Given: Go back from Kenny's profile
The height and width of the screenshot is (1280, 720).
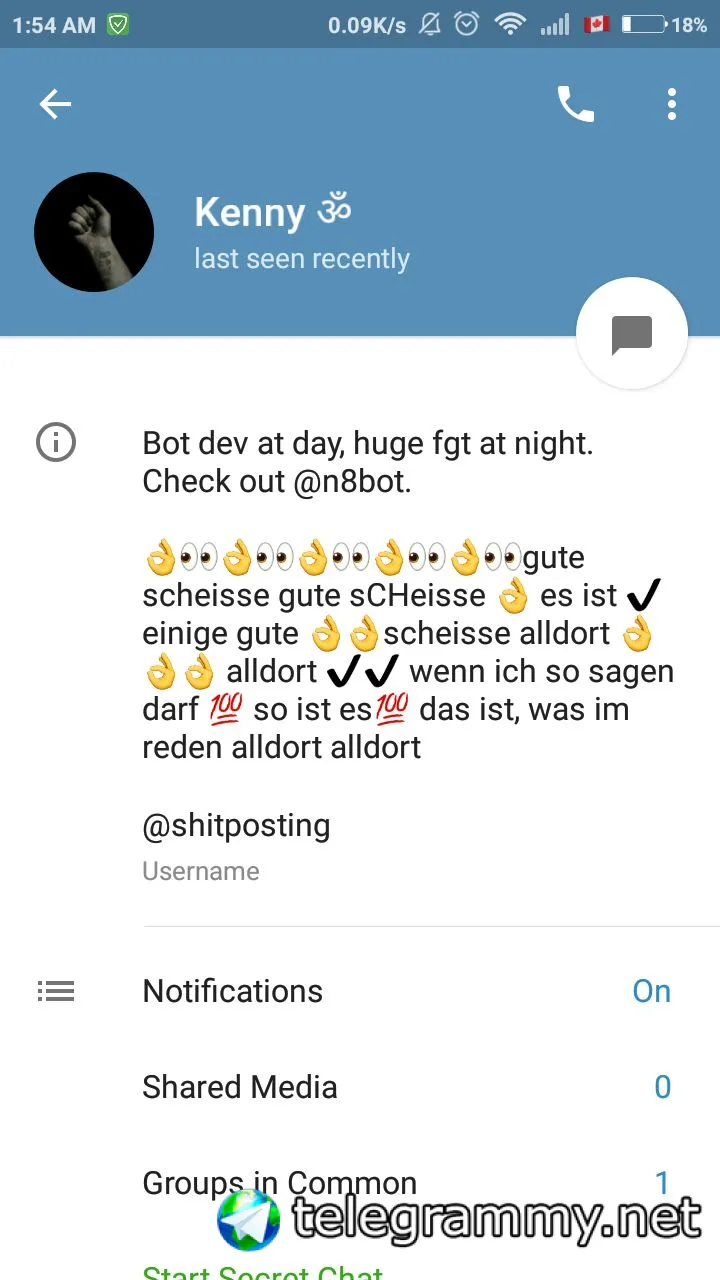Looking at the screenshot, I should pyautogui.click(x=55, y=104).
